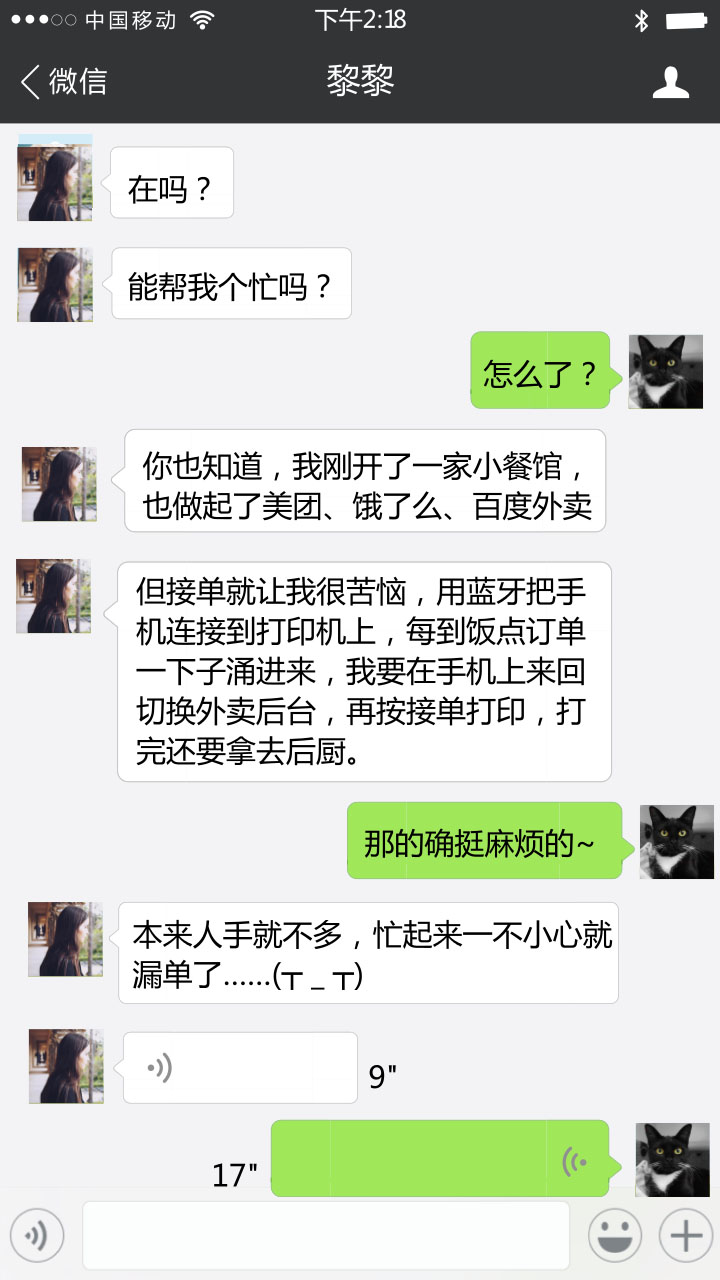Screen dimensions: 720x1280
Task: Tap the cat avatar beside 怎么了？
Action: [665, 372]
